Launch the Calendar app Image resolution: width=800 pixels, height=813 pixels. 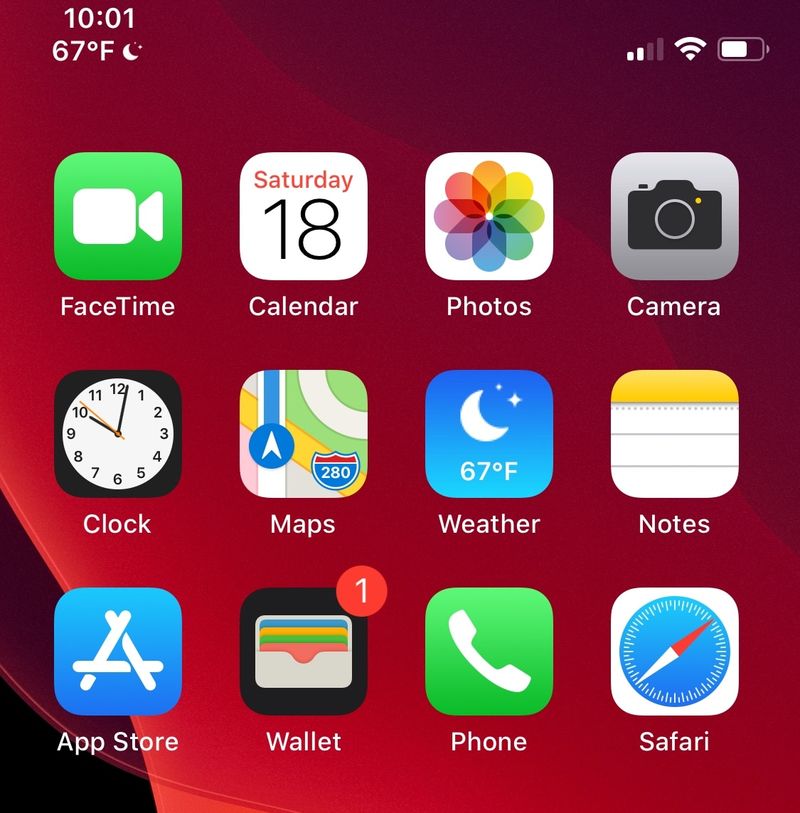click(x=303, y=216)
